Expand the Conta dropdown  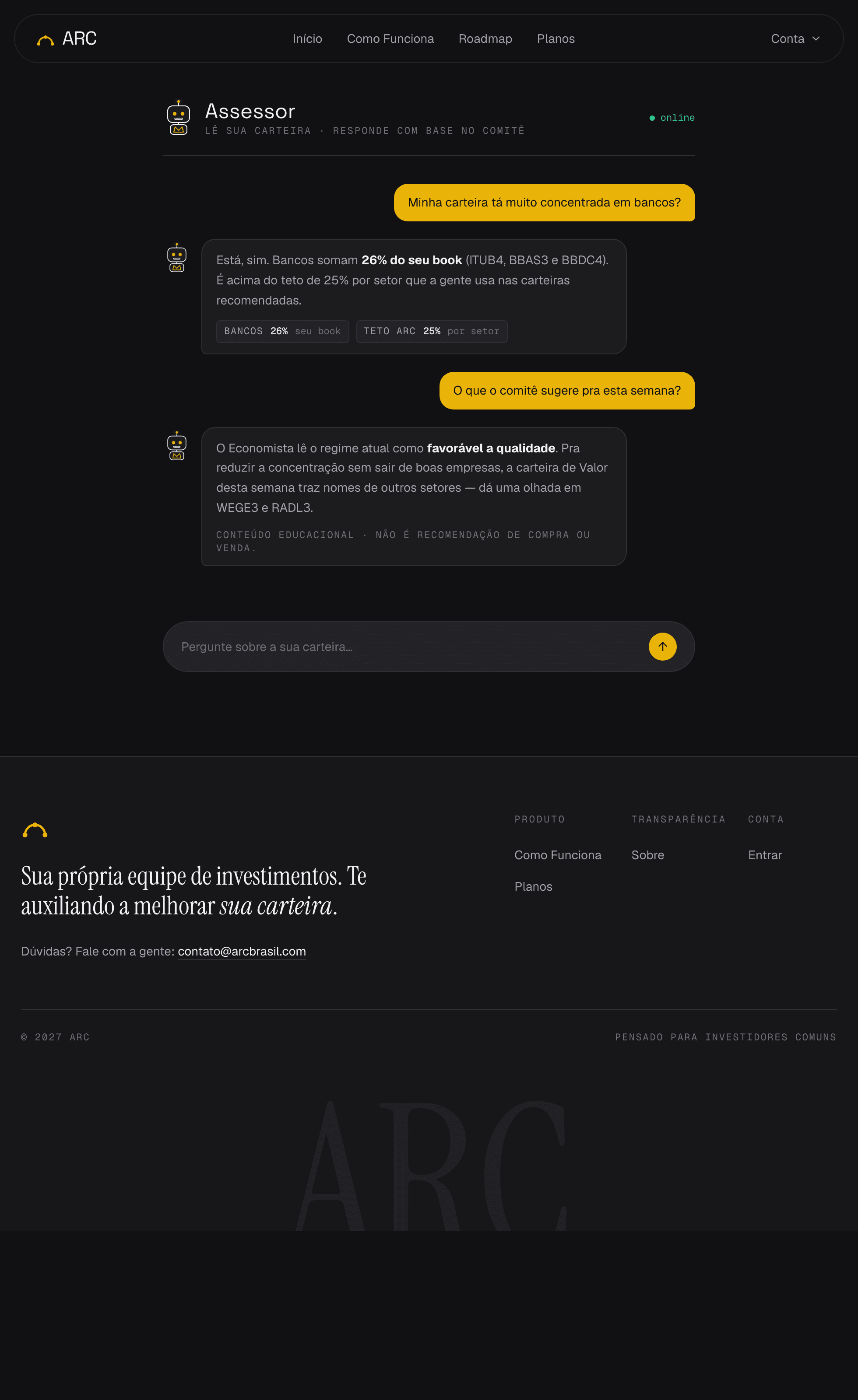click(795, 38)
